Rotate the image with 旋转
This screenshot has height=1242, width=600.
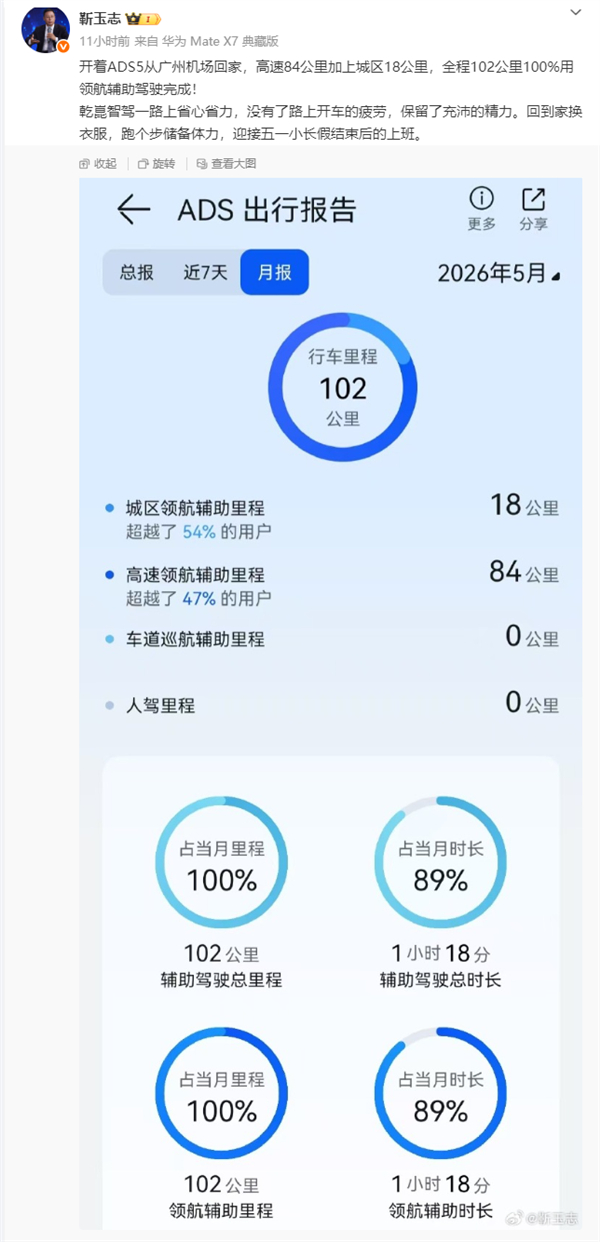coord(157,163)
